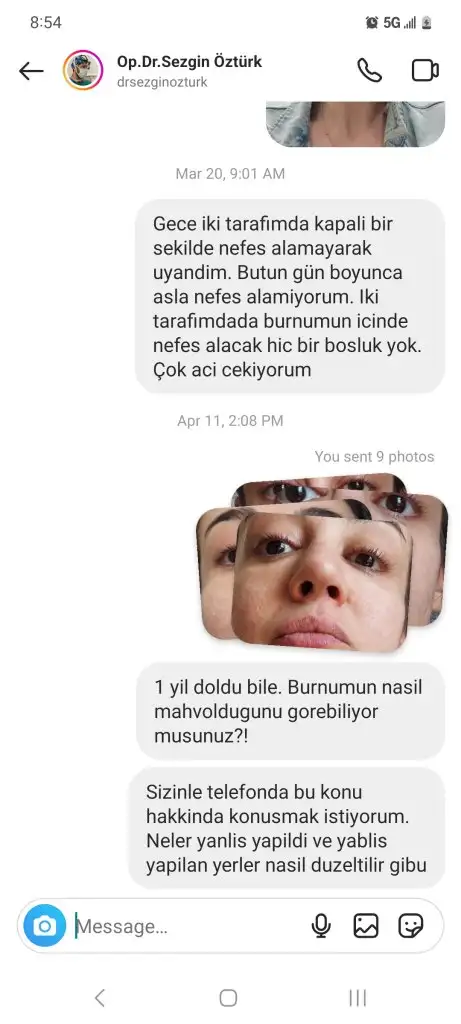Image resolution: width=461 pixels, height=1024 pixels.
Task: Open the profile picture of Op.Dr.Sezgin Öztürk
Action: point(83,70)
